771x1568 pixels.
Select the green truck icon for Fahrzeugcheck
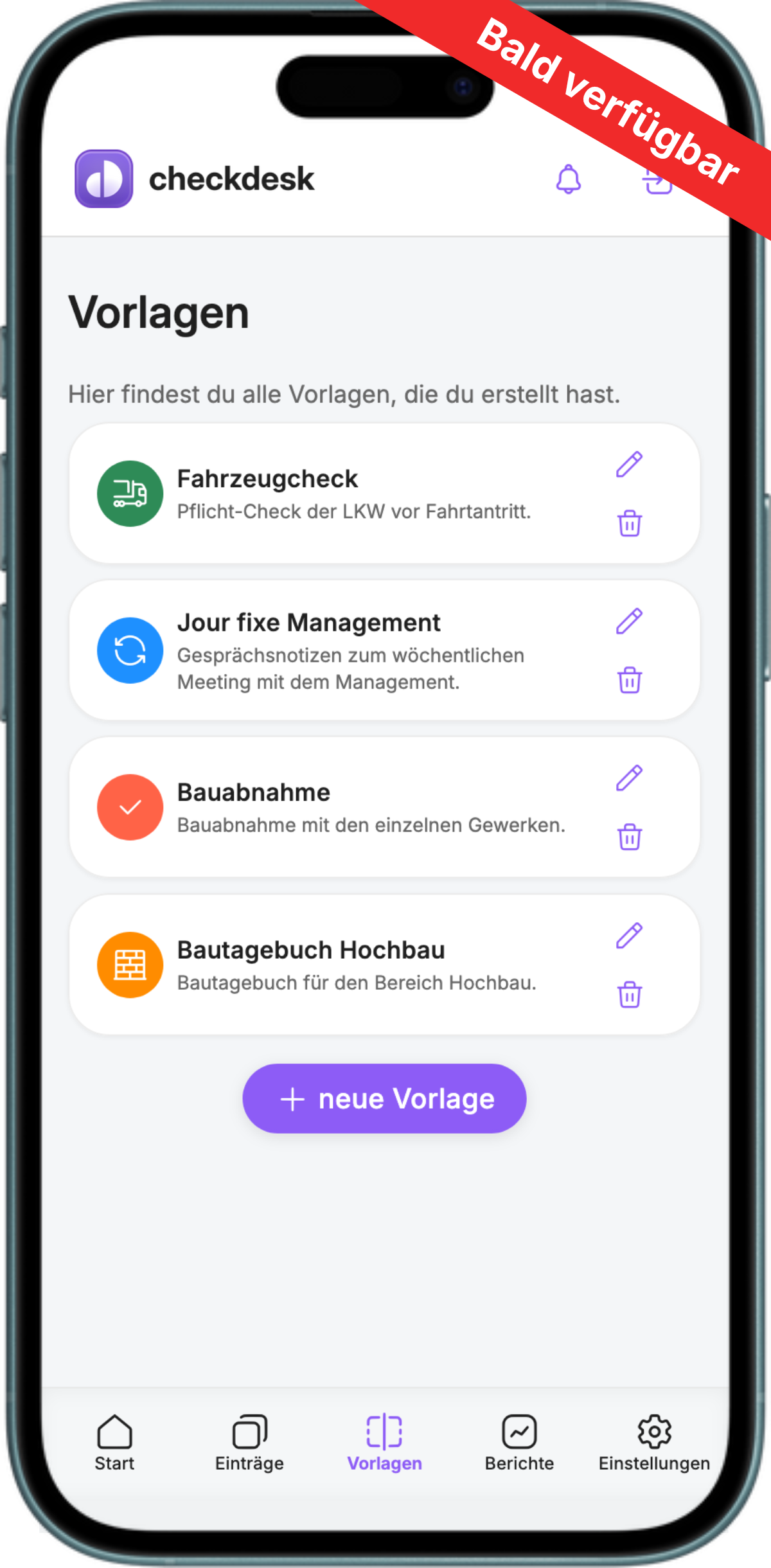click(x=129, y=493)
